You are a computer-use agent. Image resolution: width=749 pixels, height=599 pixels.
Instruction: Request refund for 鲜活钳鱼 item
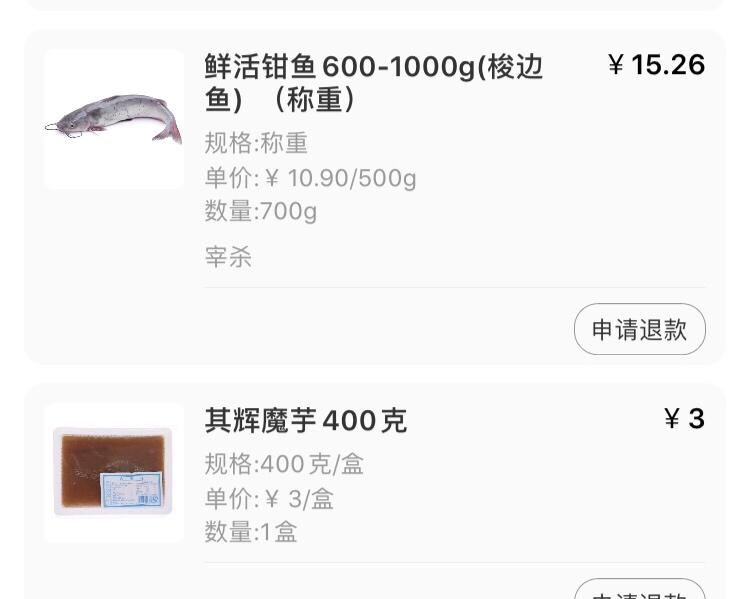tap(639, 330)
